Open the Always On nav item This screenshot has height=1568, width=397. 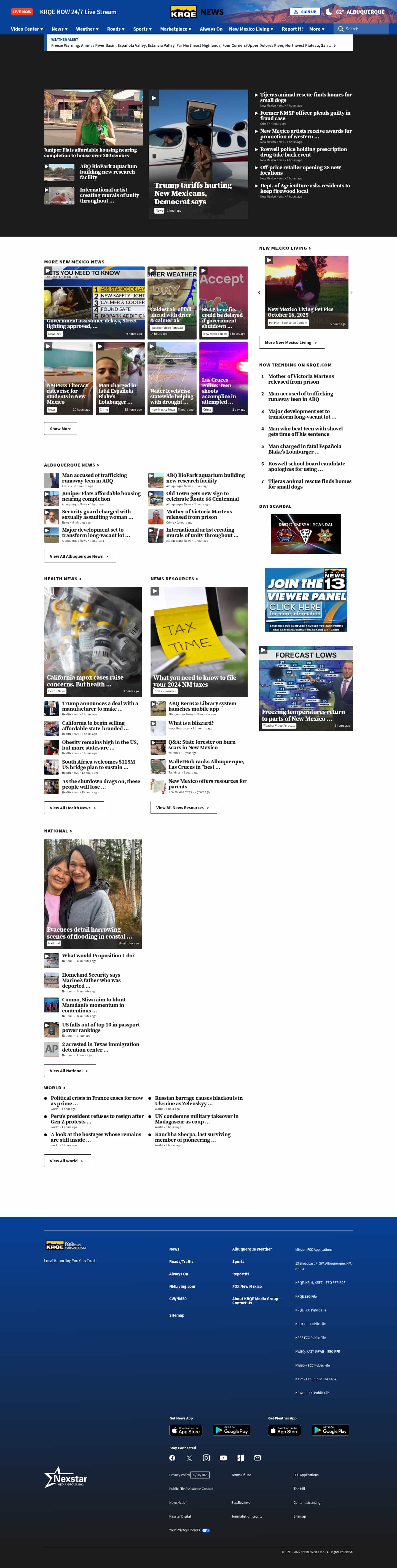[x=211, y=29]
